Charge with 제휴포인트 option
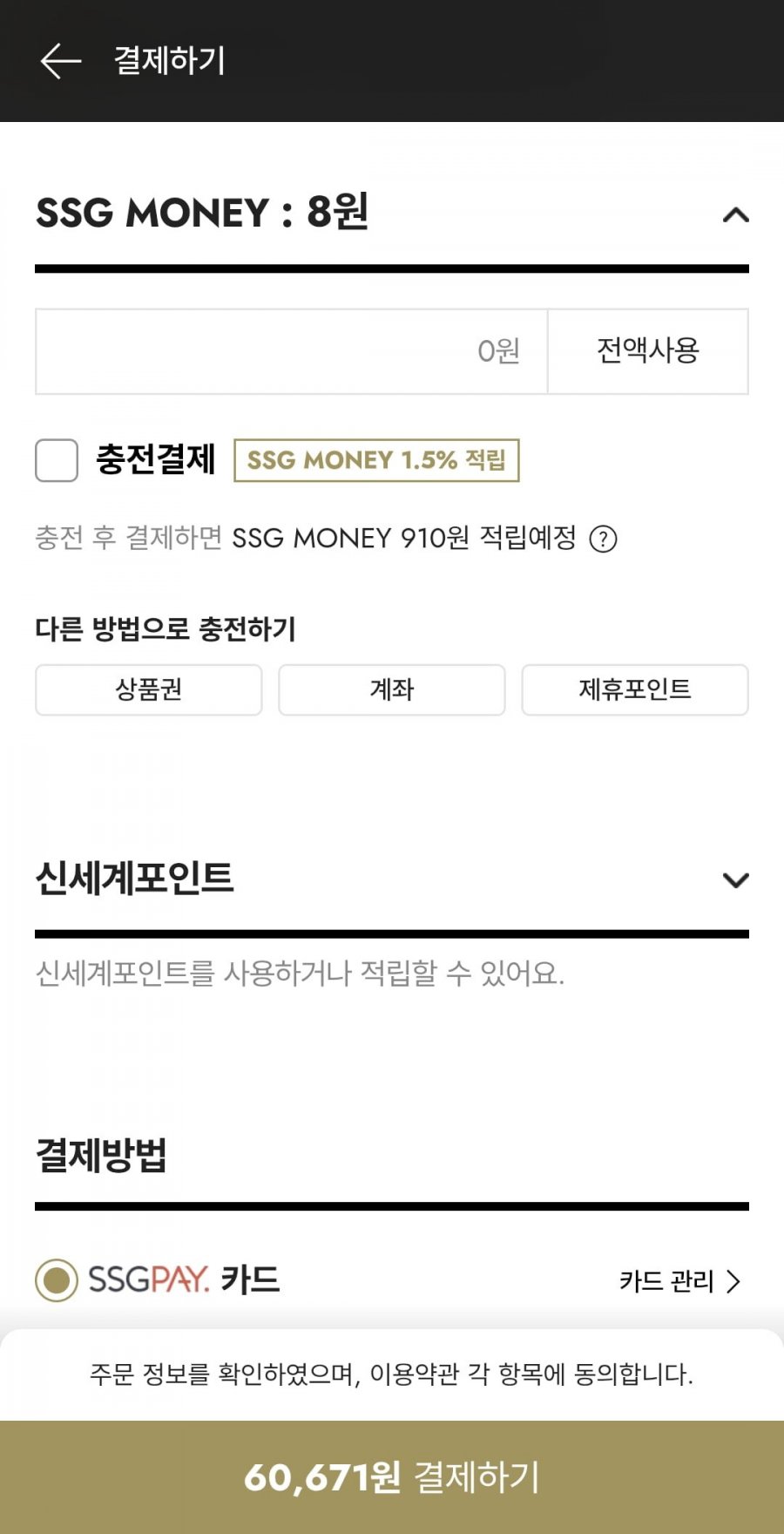Viewport: 784px width, 1534px height. pos(635,689)
